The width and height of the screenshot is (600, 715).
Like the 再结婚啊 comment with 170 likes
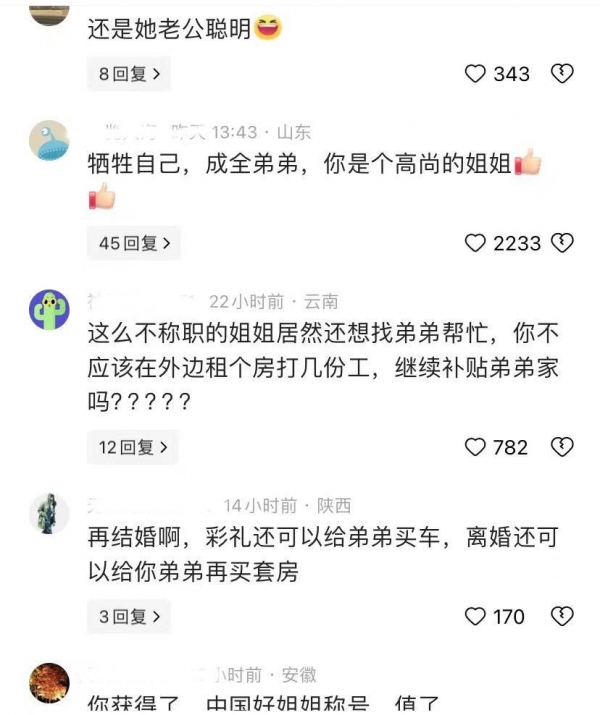pyautogui.click(x=476, y=617)
